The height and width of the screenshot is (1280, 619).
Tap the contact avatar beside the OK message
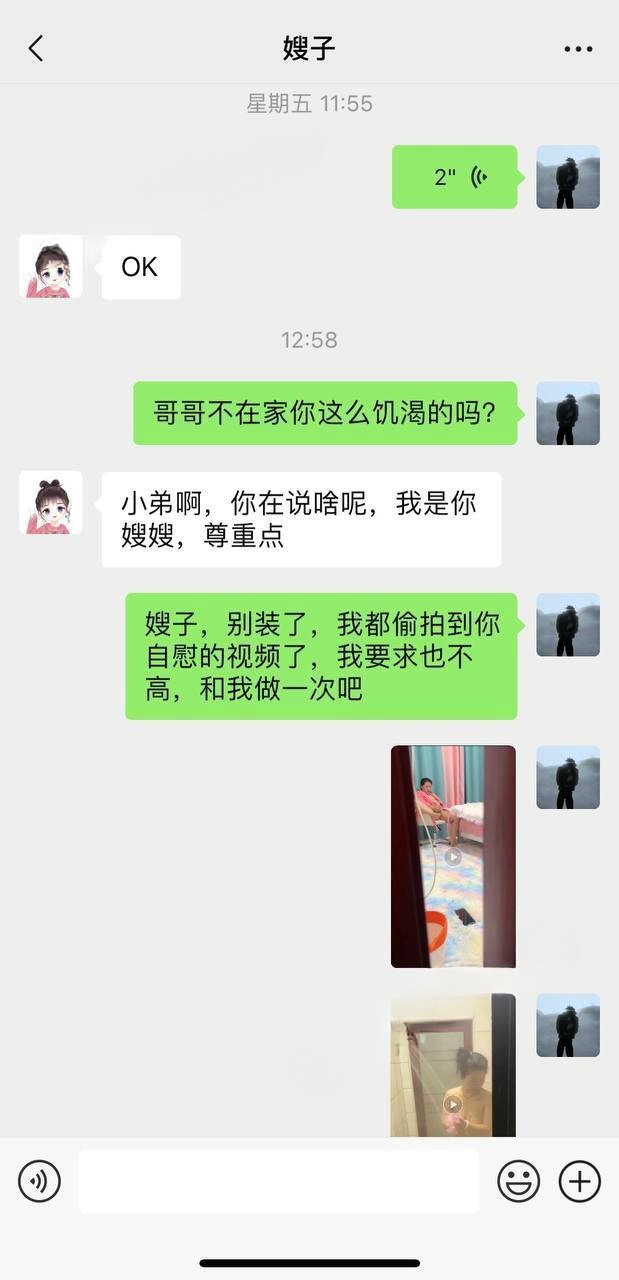pyautogui.click(x=51, y=267)
